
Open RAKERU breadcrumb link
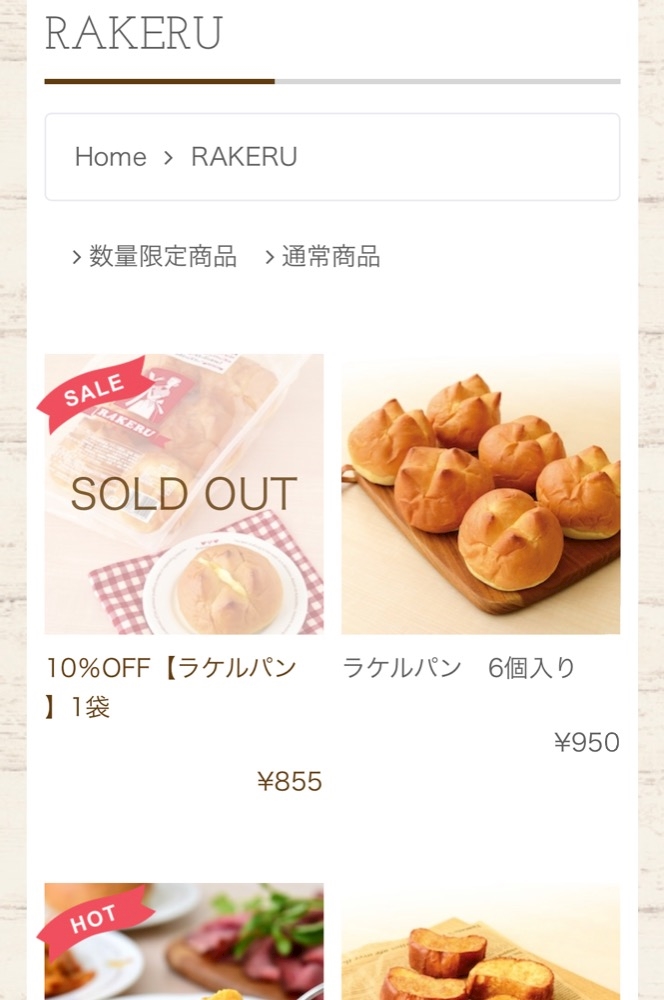coord(244,157)
